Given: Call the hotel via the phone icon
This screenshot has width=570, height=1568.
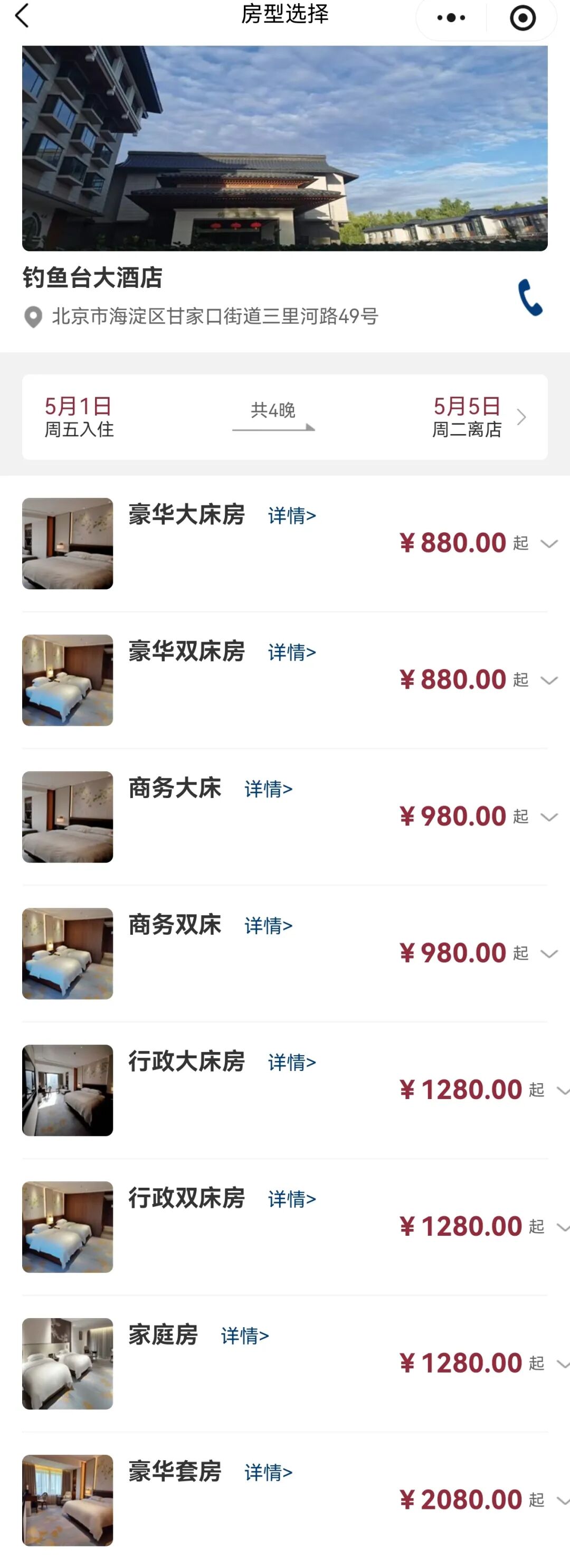Looking at the screenshot, I should pyautogui.click(x=529, y=297).
